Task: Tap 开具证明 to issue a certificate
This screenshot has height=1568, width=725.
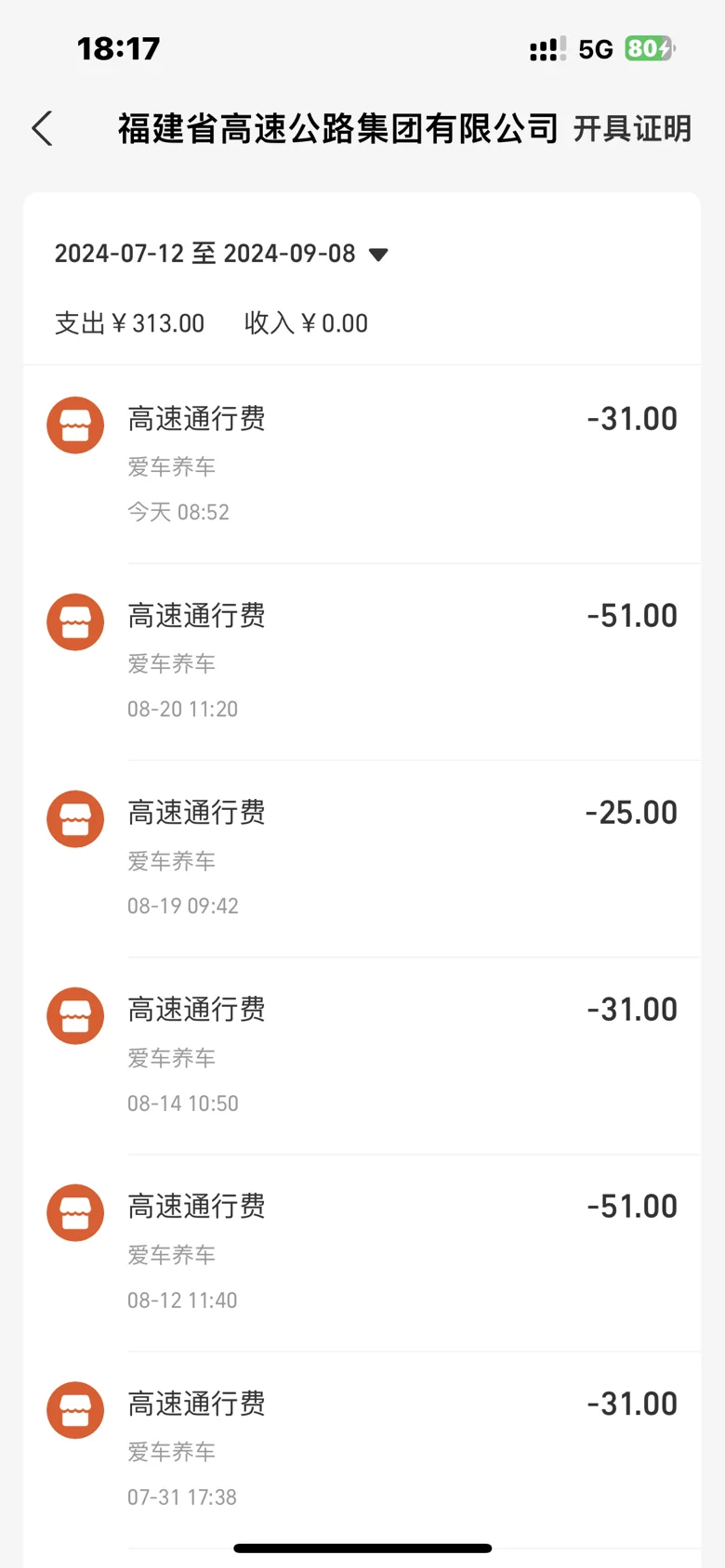Action: pos(632,128)
